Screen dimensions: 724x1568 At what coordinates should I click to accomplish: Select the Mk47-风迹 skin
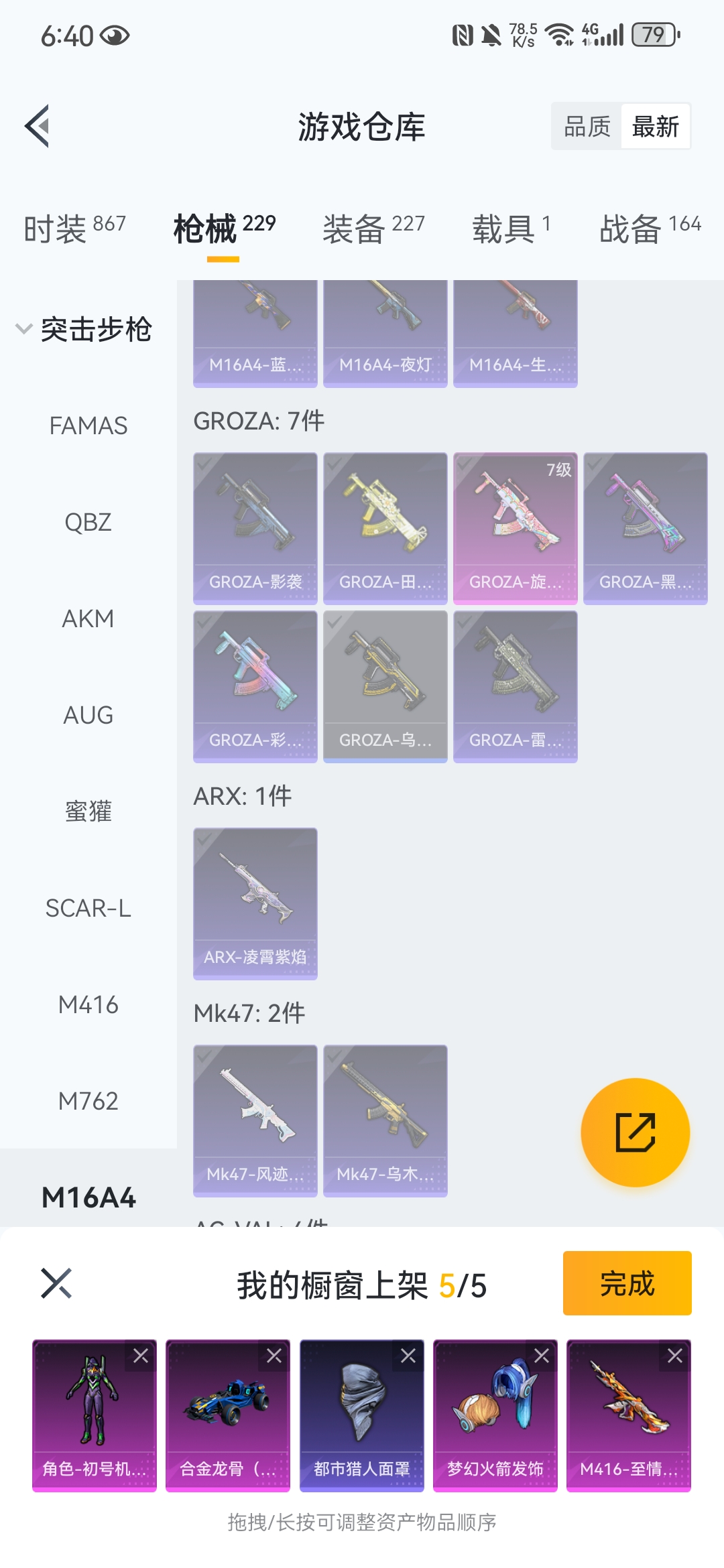[255, 1120]
